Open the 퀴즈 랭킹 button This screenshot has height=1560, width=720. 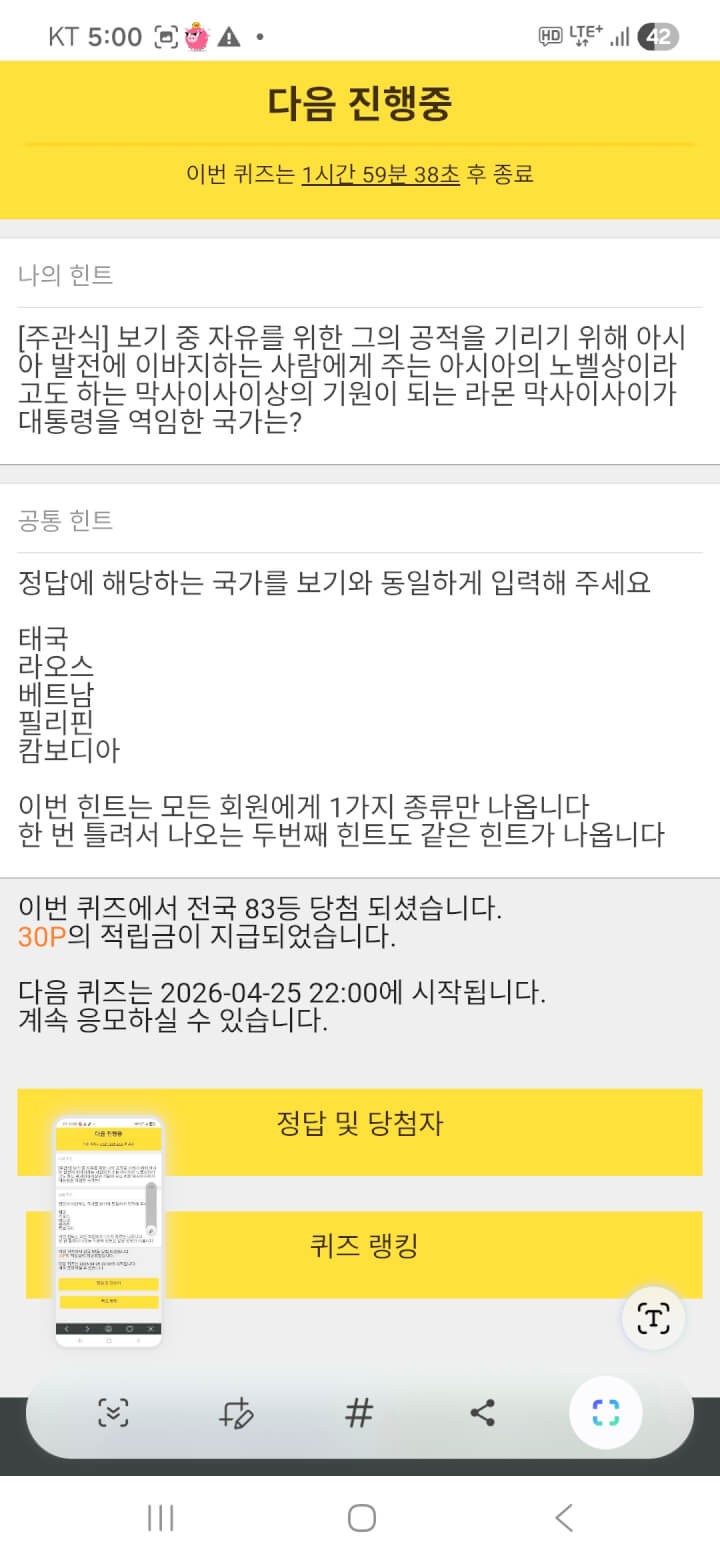point(420,1246)
